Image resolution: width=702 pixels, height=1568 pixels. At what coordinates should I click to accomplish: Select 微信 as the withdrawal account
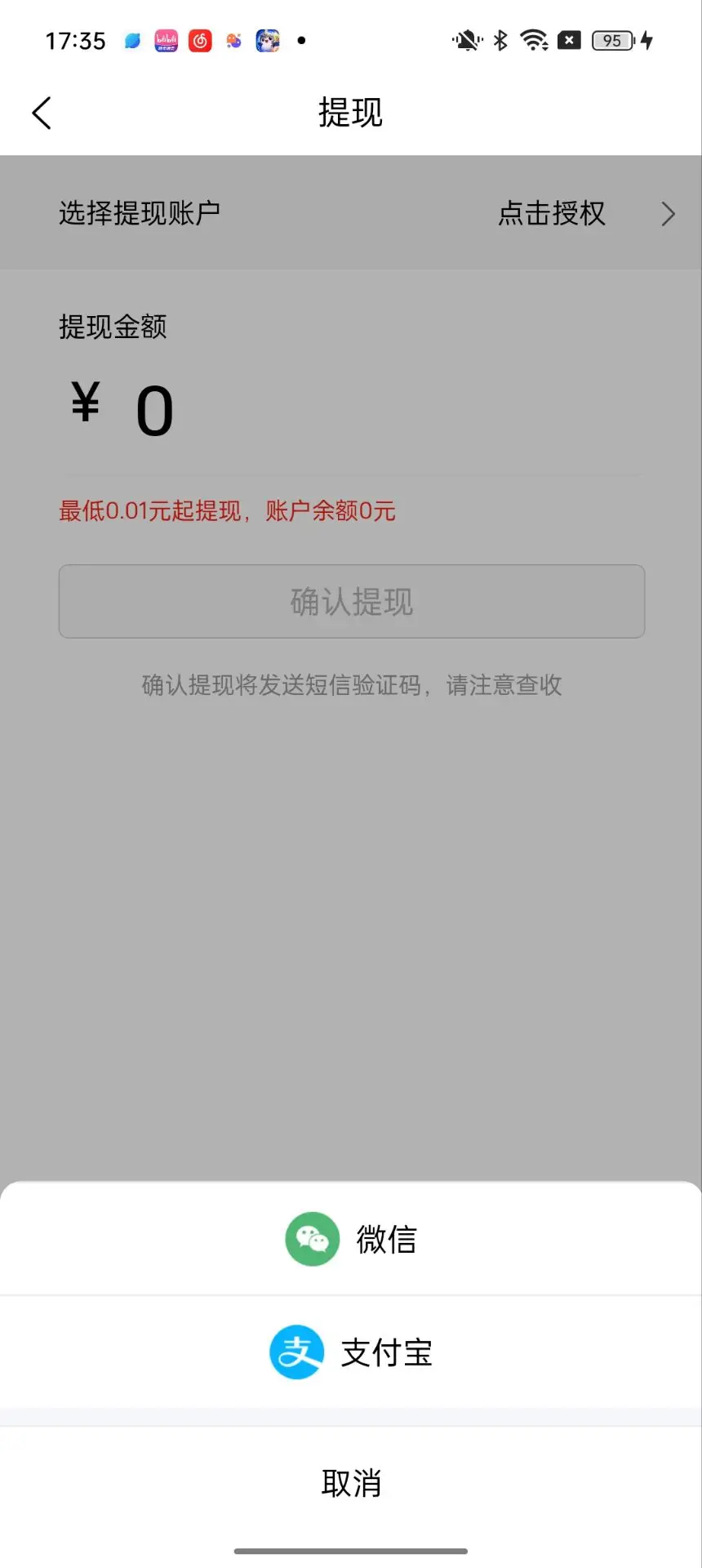[x=351, y=1239]
